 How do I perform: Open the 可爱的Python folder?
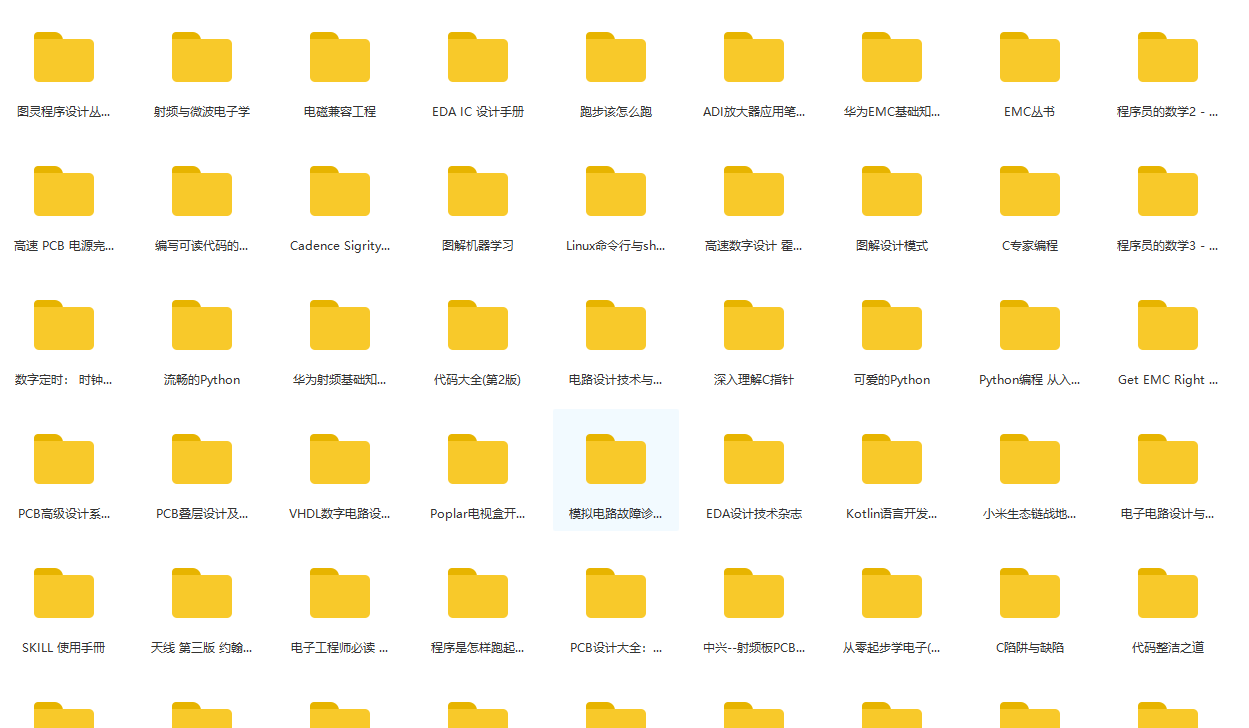click(x=892, y=326)
